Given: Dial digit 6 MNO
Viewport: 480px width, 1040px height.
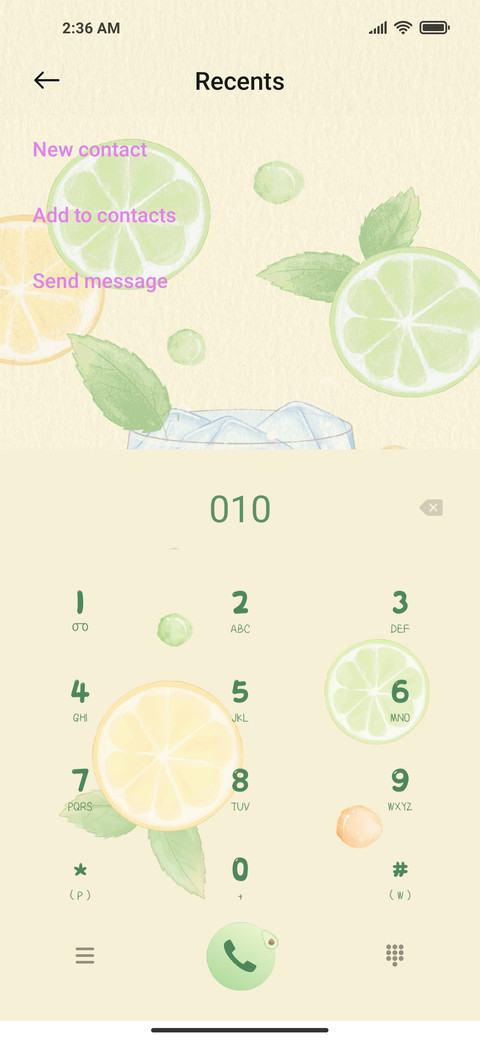Looking at the screenshot, I should (x=400, y=700).
